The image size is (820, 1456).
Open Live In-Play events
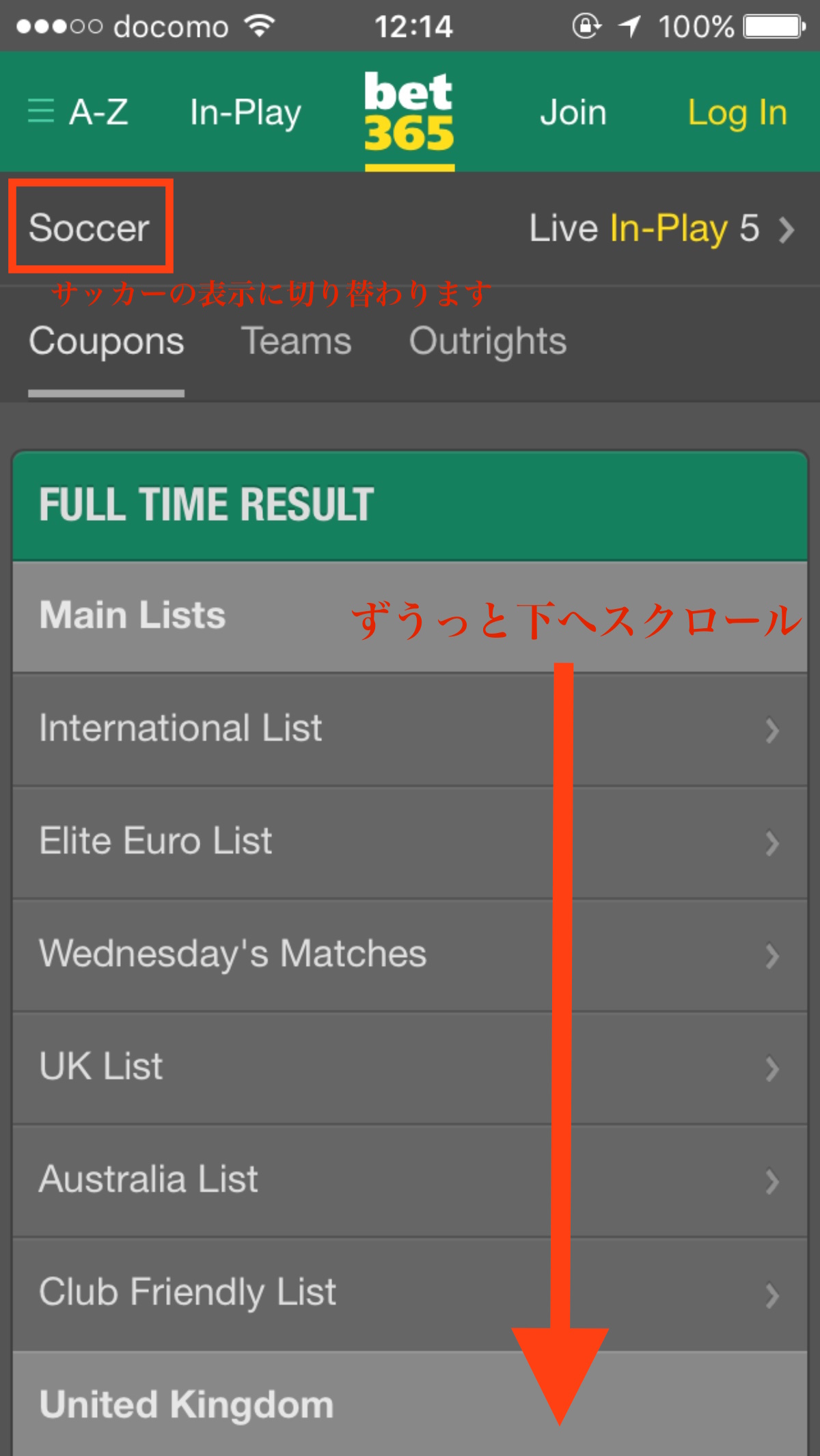tap(661, 228)
